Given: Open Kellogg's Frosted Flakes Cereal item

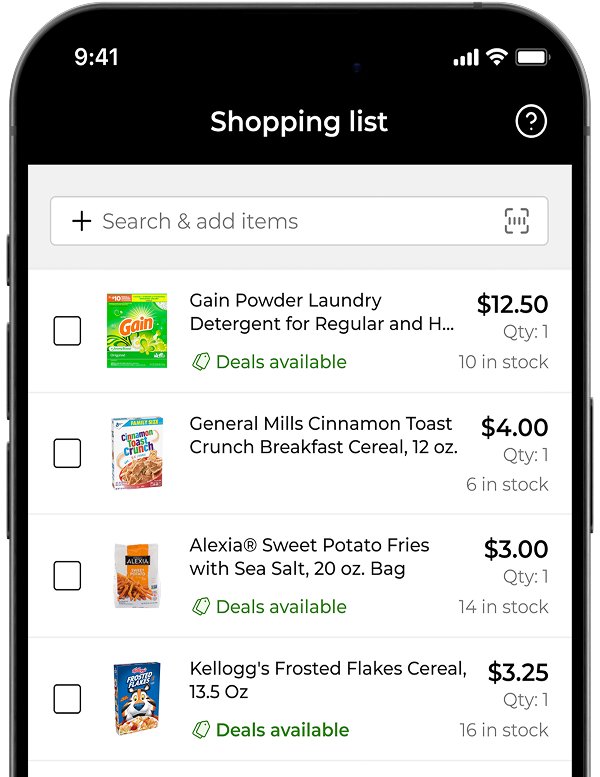Looking at the screenshot, I should coord(328,680).
